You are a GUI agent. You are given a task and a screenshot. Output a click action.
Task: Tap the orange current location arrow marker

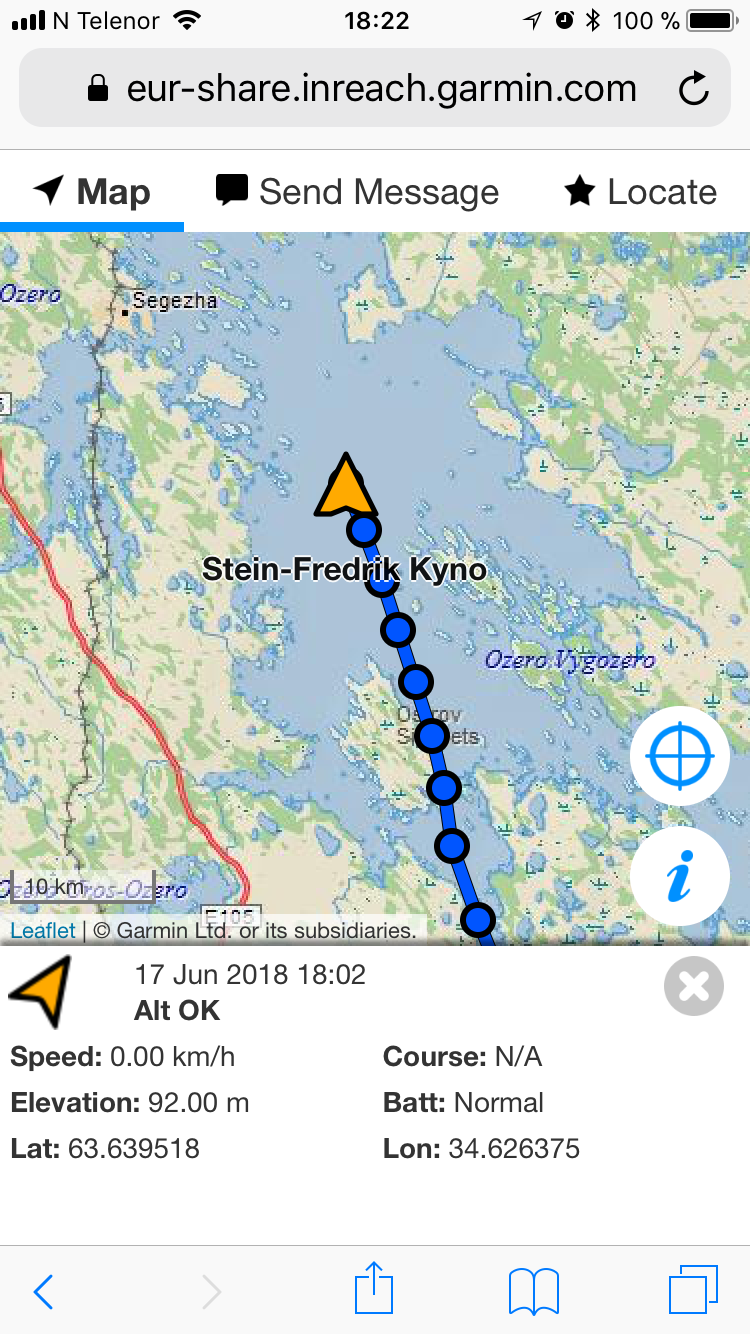[x=345, y=487]
